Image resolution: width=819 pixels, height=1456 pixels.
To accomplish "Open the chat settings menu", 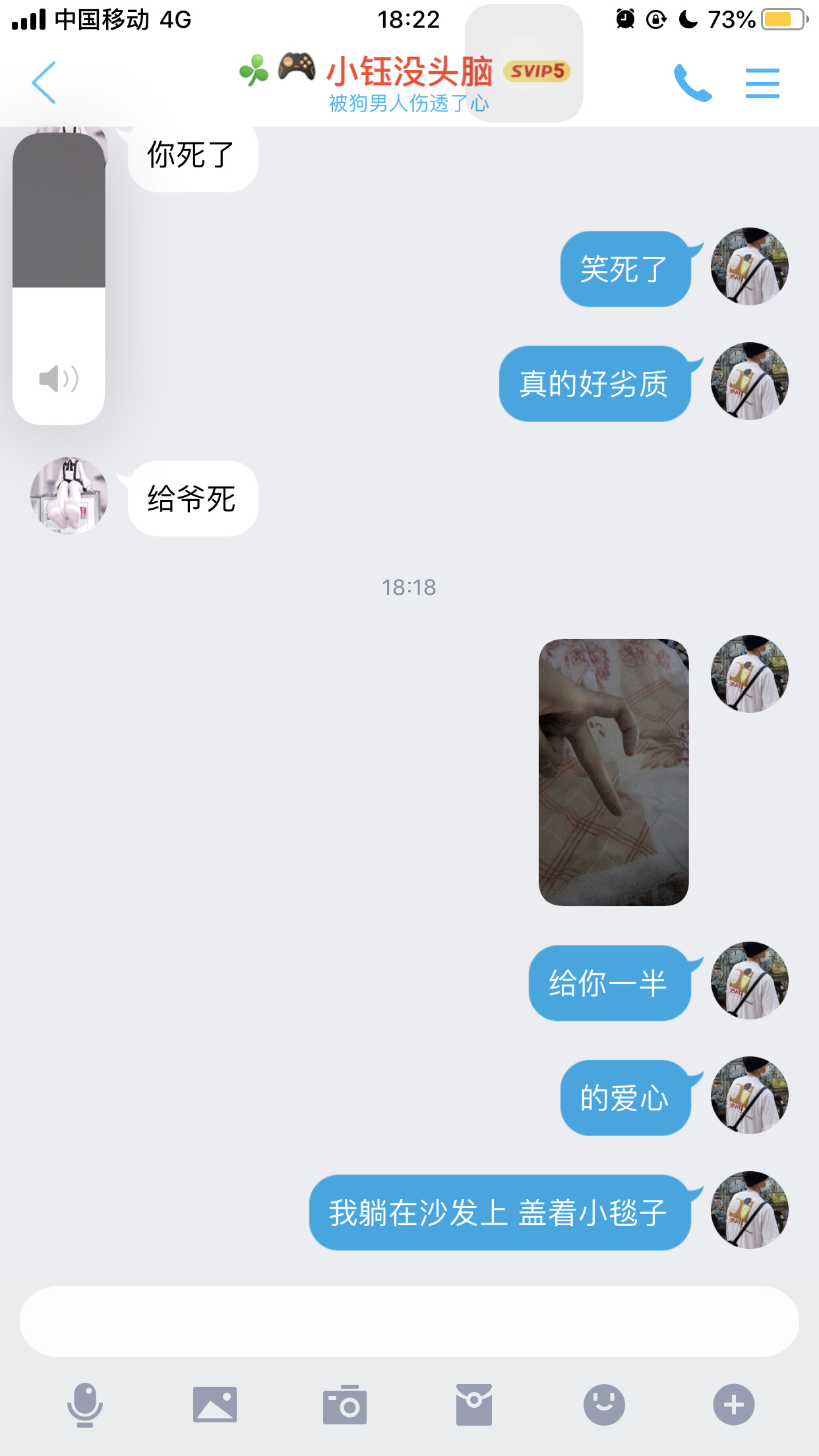I will click(x=762, y=83).
